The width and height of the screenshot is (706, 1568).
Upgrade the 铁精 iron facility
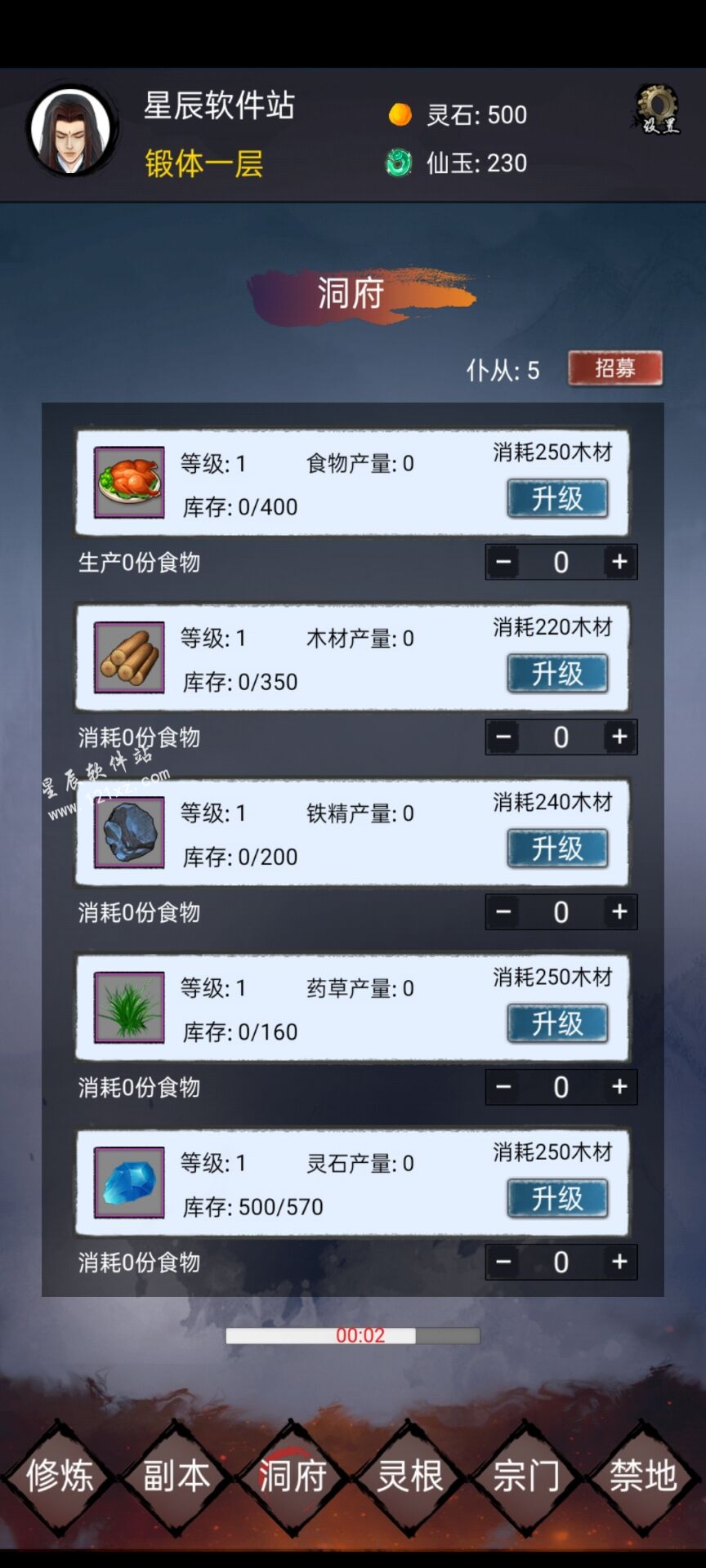coord(557,849)
